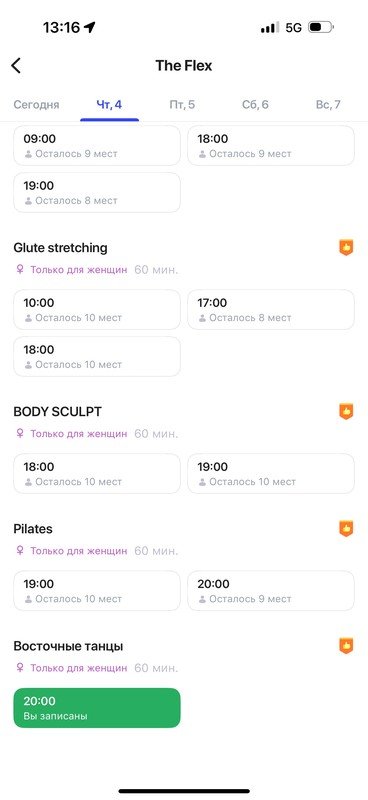
Task: Switch to the Сегодня tab
Action: (36, 105)
